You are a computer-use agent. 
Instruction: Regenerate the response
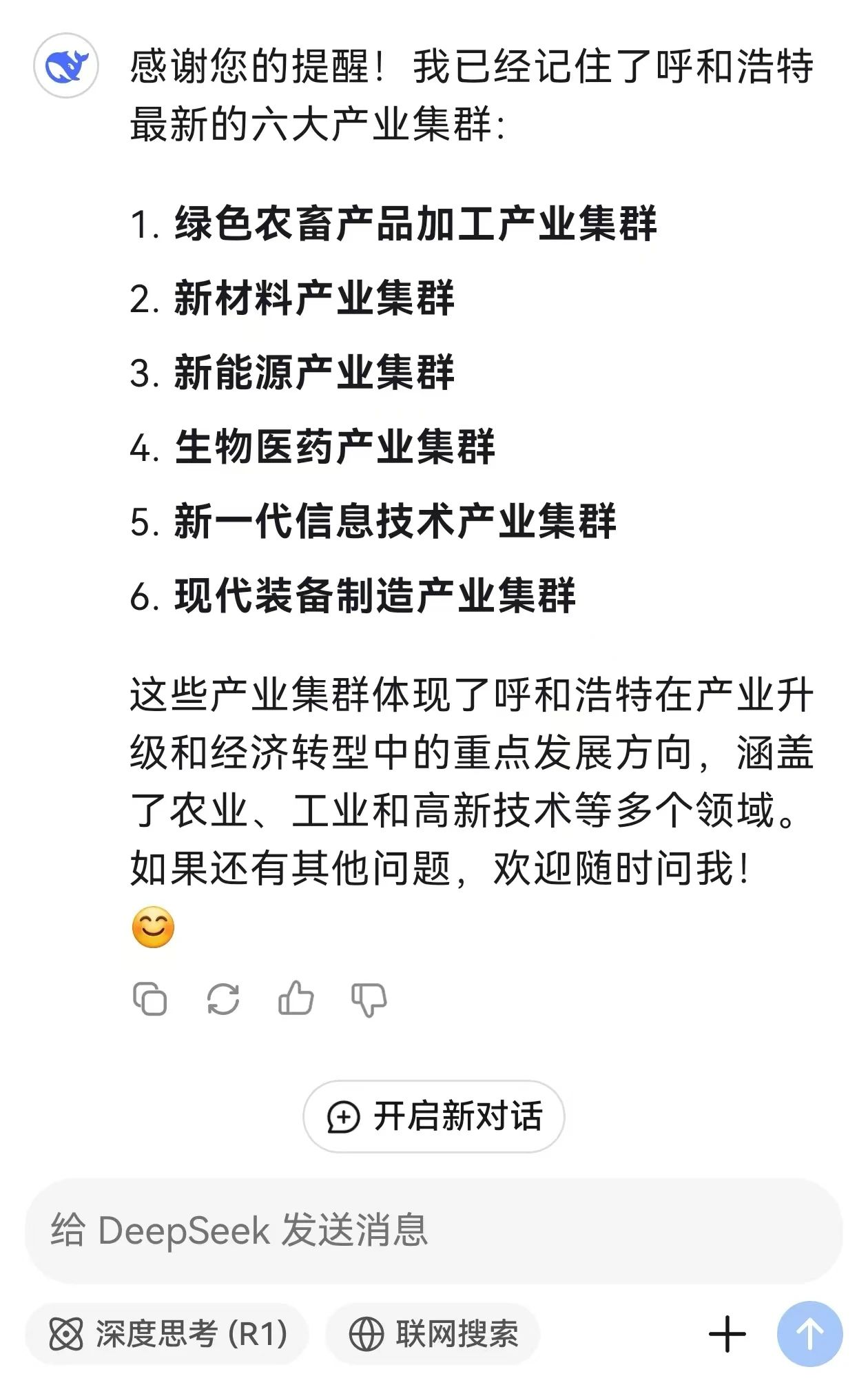pos(223,998)
